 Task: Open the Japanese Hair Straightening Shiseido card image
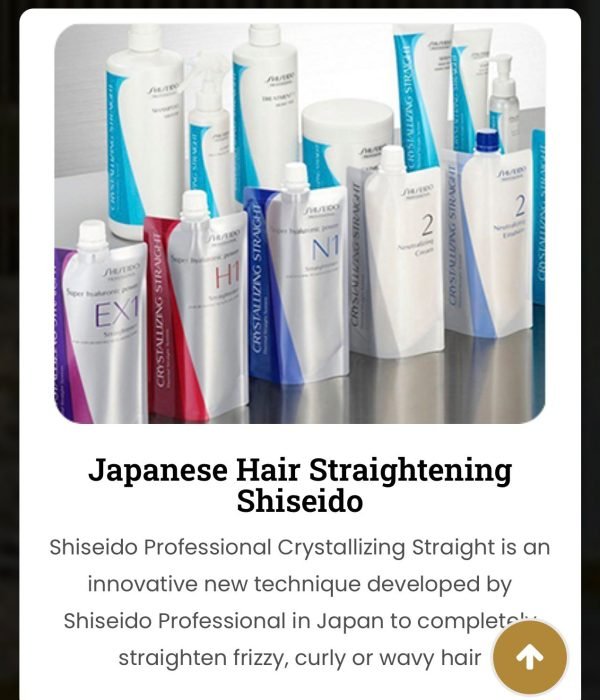(x=300, y=225)
